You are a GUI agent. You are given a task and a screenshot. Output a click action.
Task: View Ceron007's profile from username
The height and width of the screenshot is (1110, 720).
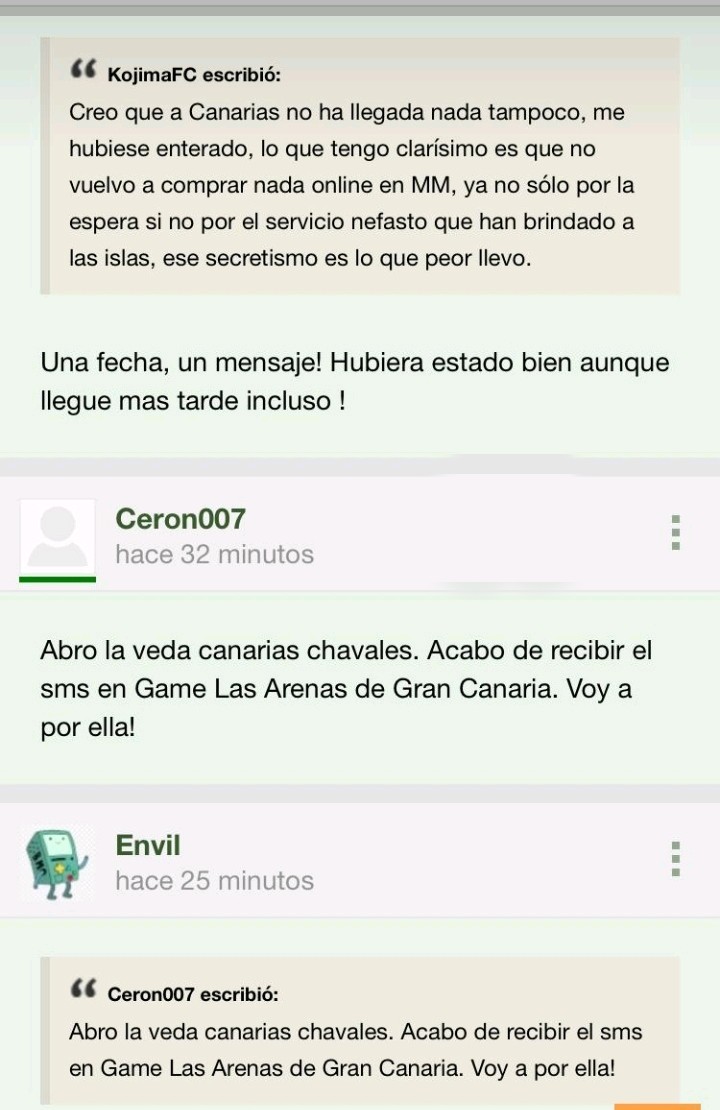[x=180, y=519]
